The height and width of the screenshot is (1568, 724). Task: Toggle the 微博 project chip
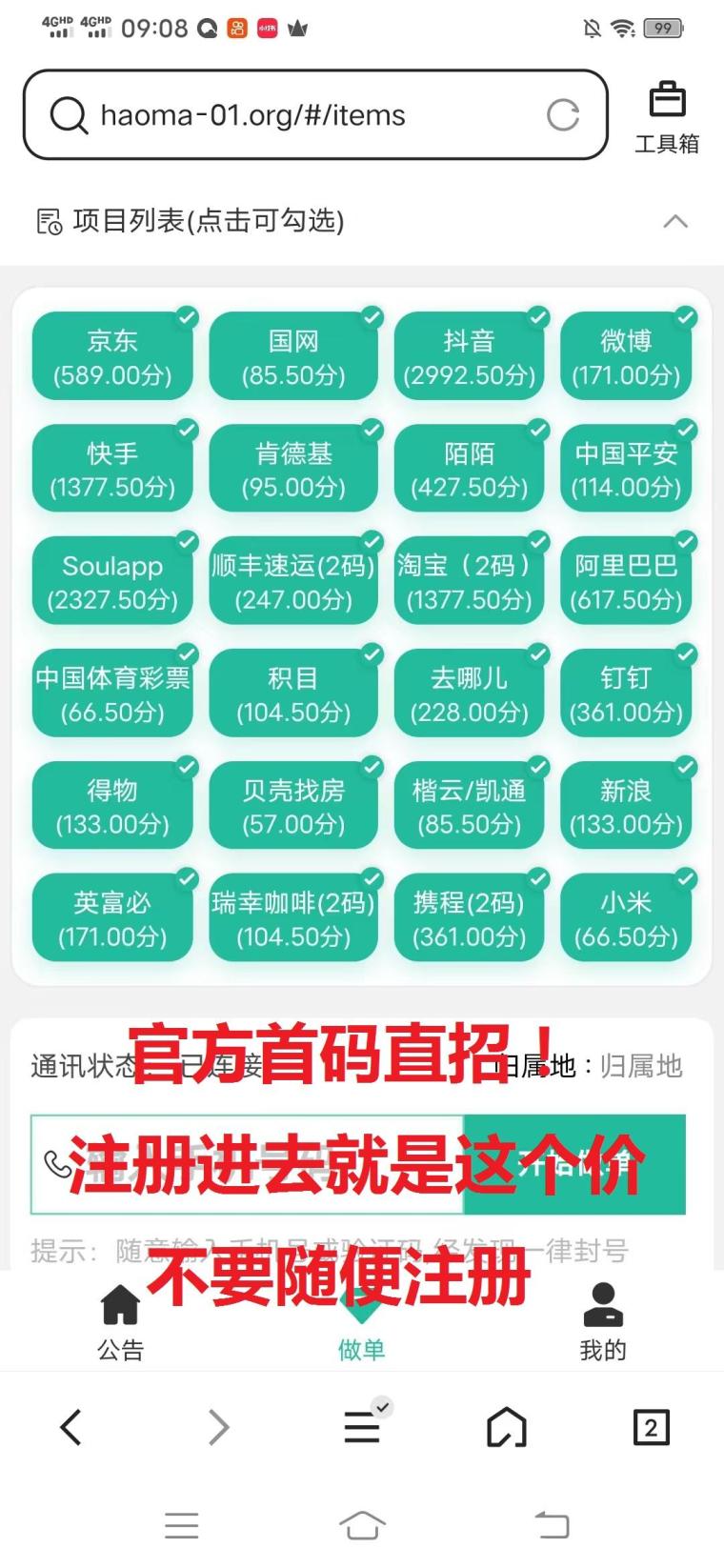pyautogui.click(x=626, y=357)
